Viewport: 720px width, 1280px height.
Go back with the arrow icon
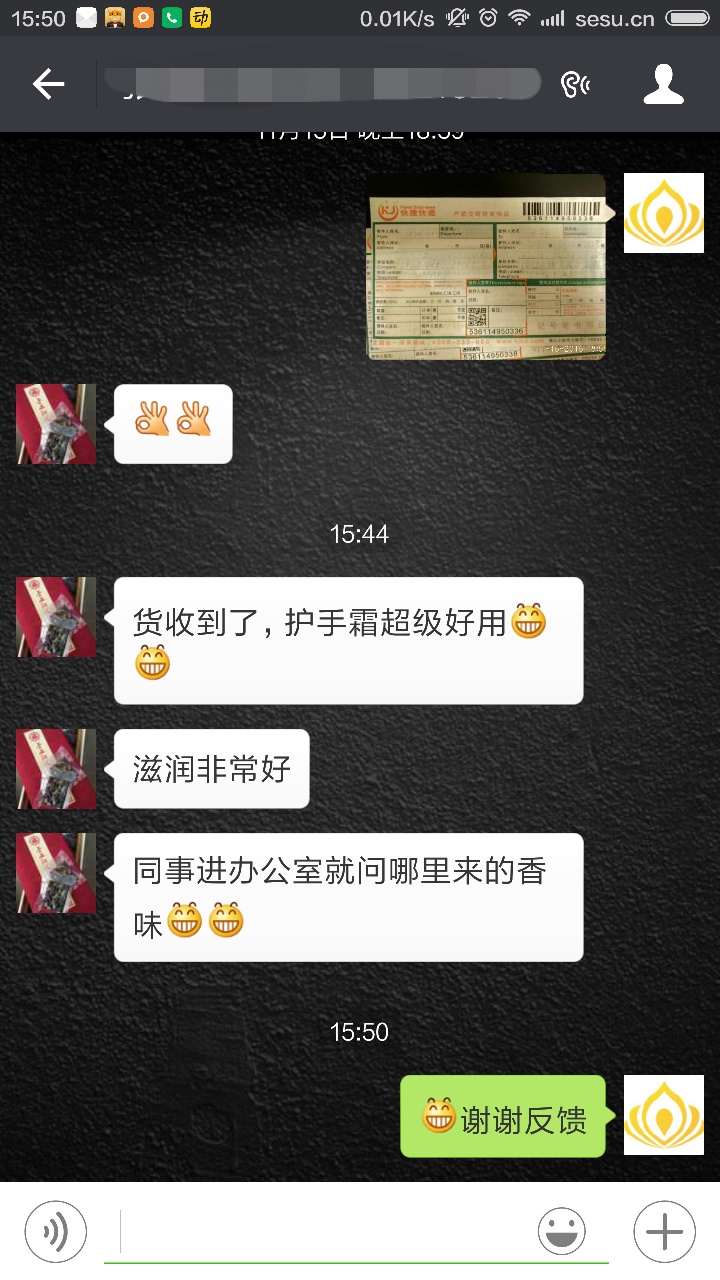click(x=48, y=85)
